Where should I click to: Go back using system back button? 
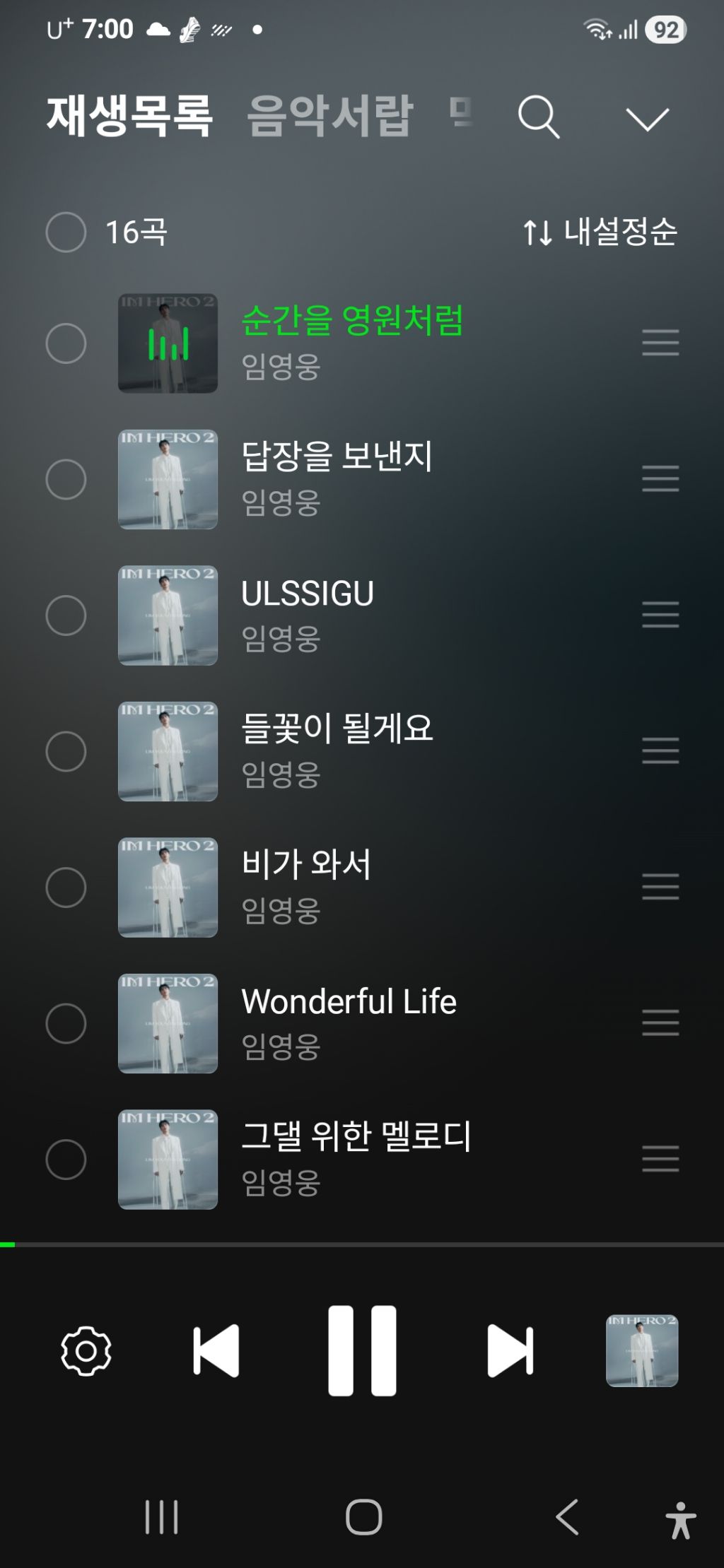(567, 1517)
